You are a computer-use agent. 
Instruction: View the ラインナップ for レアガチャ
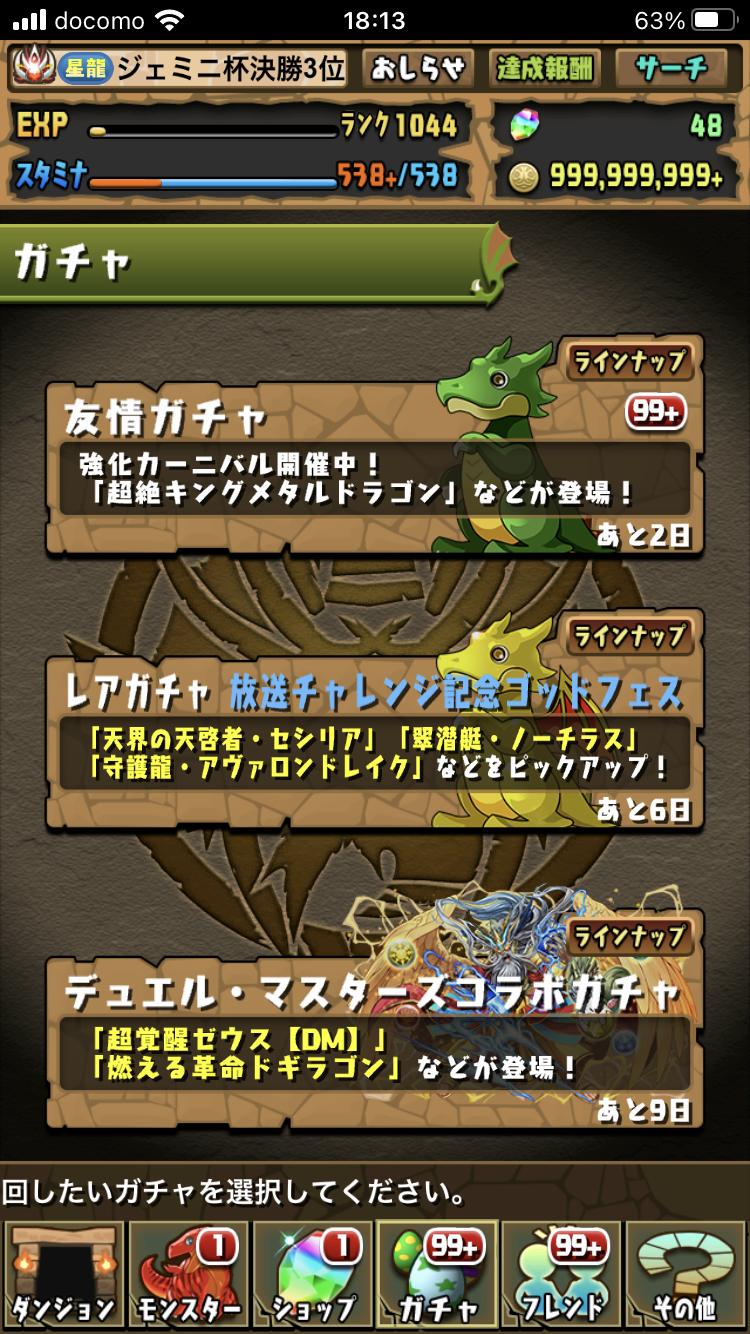[629, 635]
